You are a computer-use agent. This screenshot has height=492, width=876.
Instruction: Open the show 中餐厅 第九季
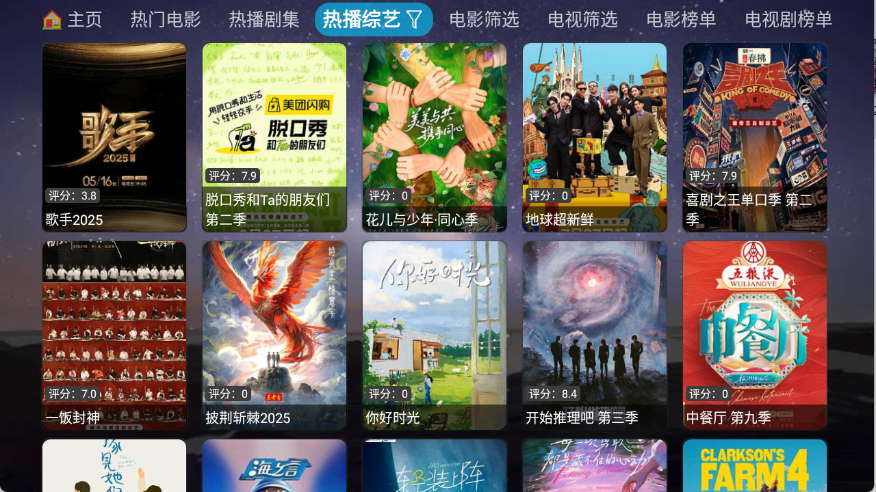pyautogui.click(x=754, y=335)
